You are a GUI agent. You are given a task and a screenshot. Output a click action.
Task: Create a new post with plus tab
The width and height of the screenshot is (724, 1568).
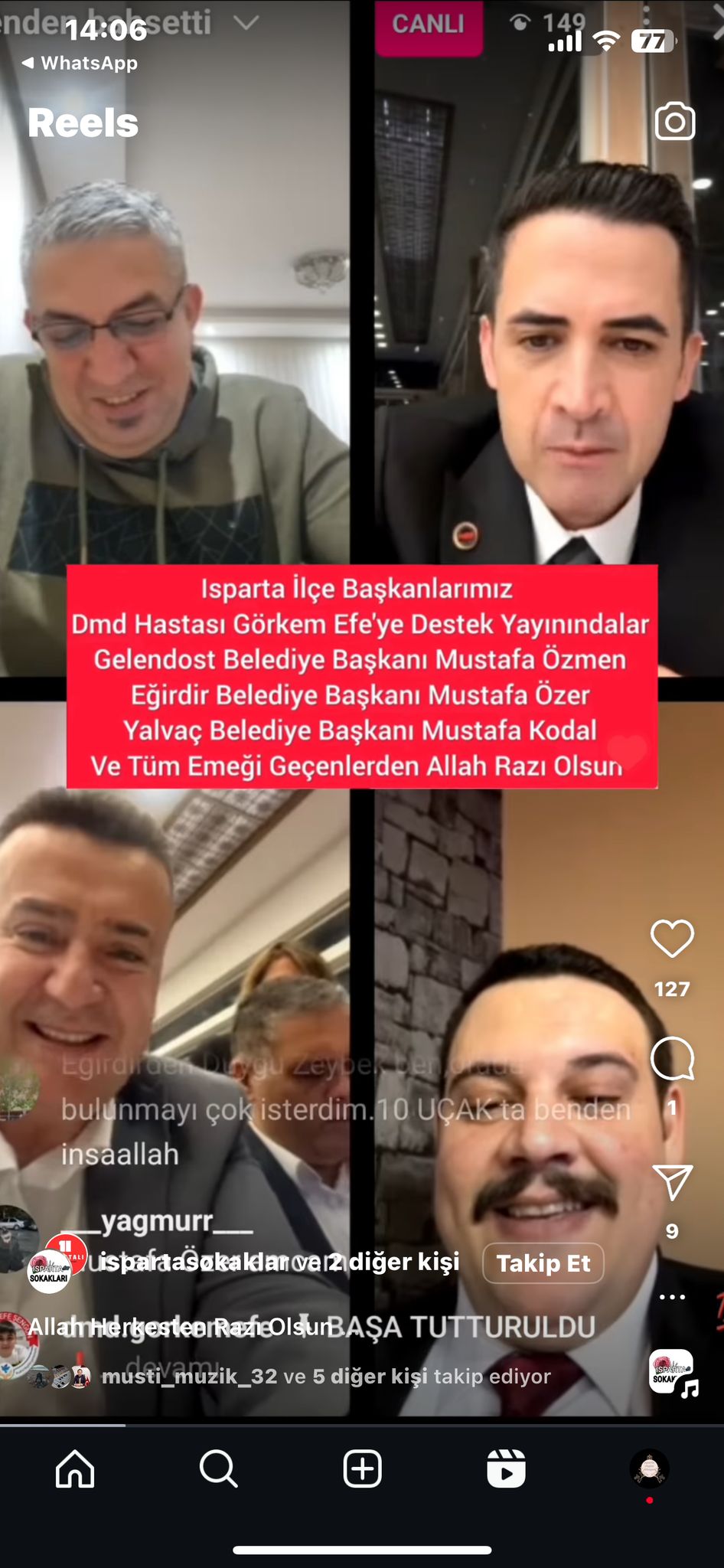pyautogui.click(x=362, y=1469)
